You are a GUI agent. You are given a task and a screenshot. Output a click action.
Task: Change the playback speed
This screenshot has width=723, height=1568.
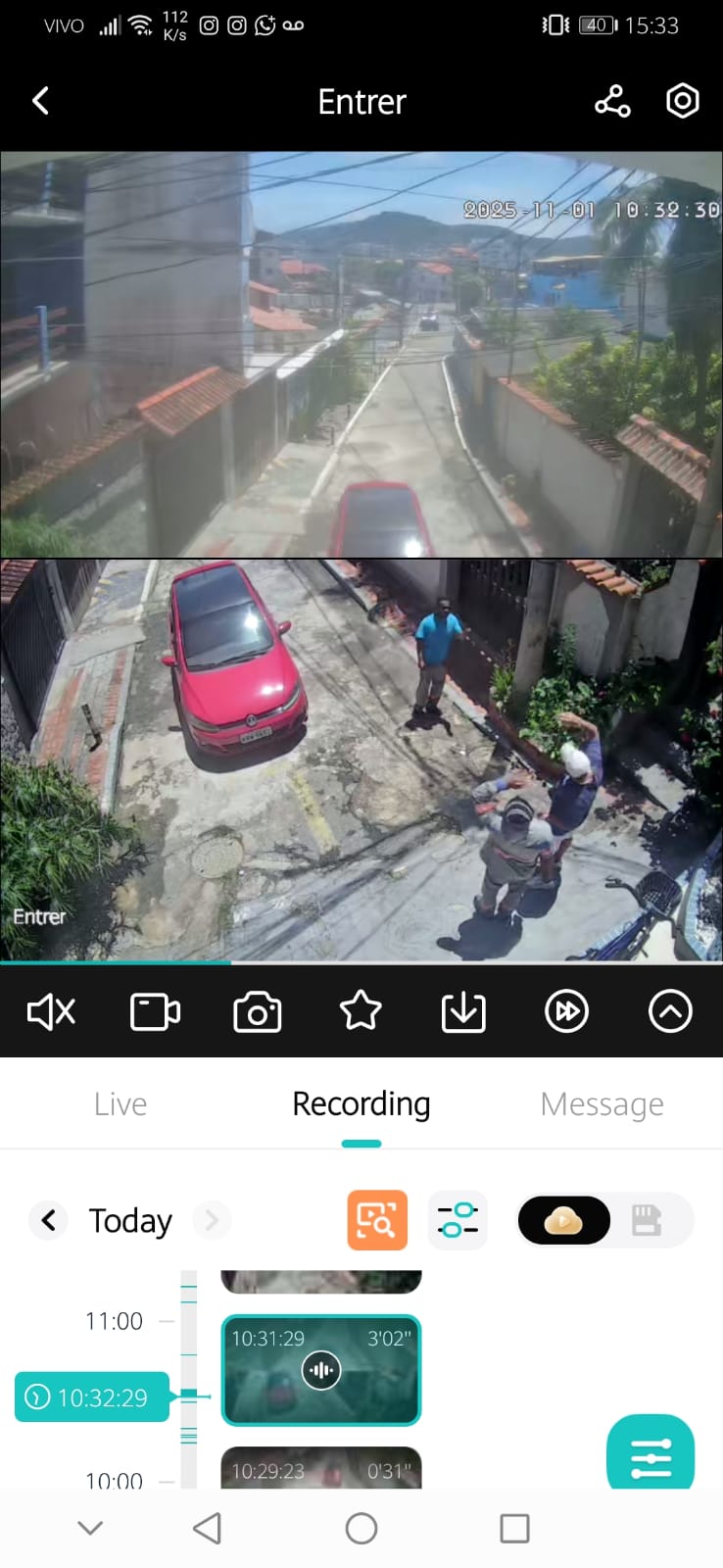566,1011
